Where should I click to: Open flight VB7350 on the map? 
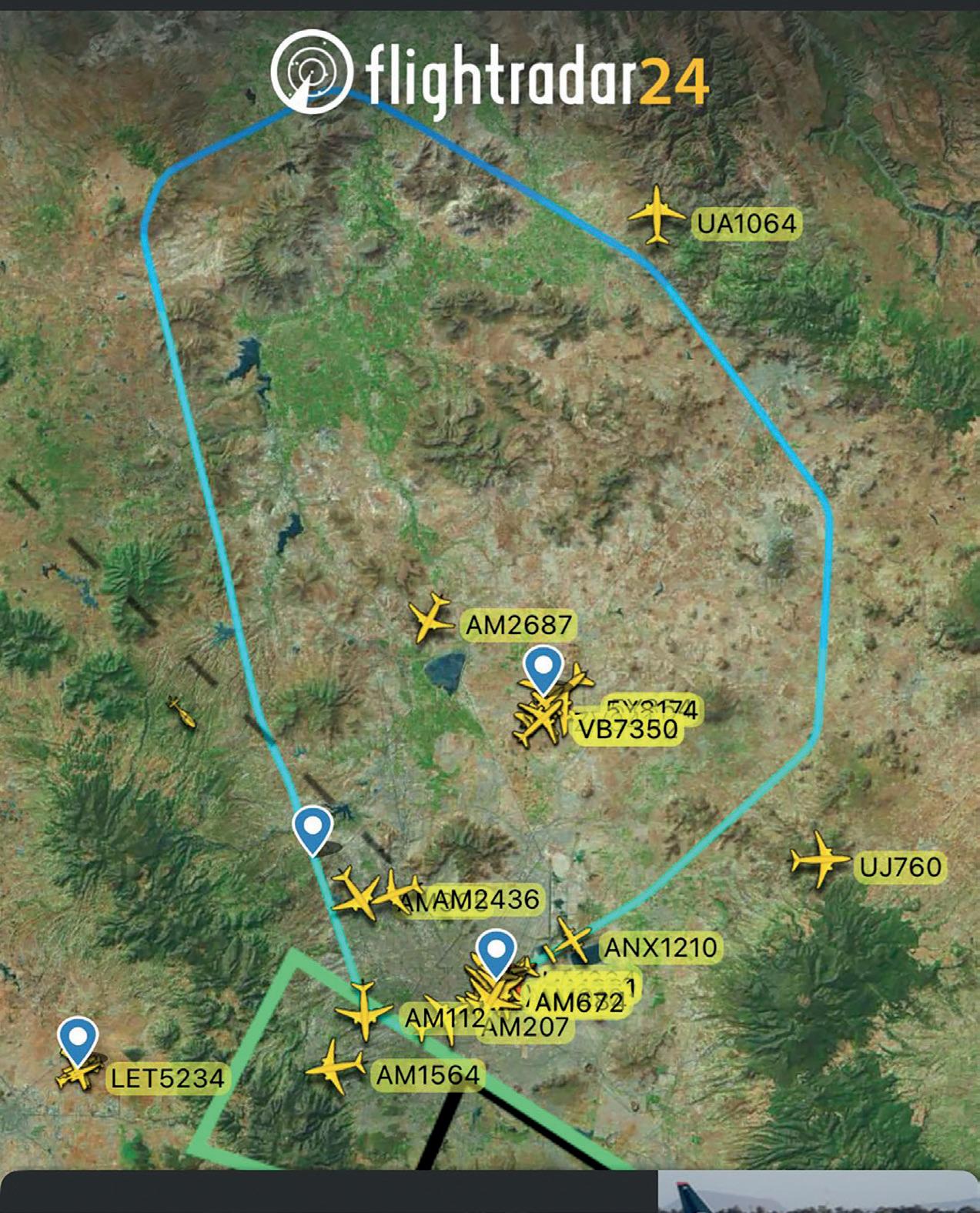(x=538, y=724)
